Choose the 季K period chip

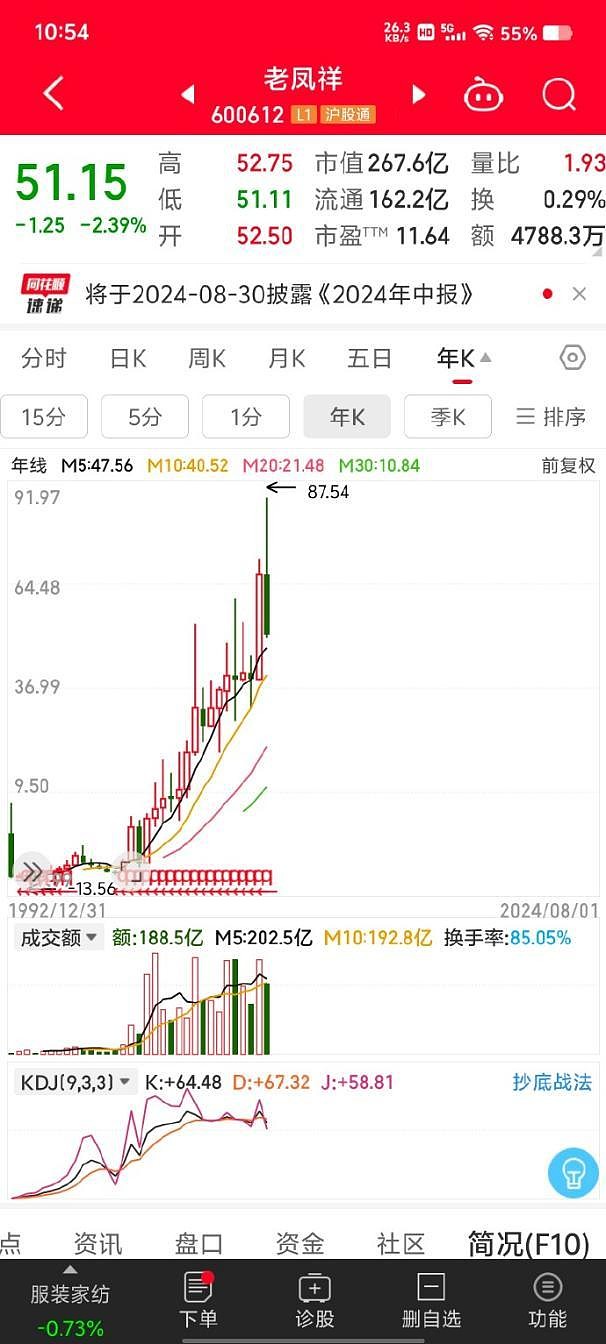(448, 417)
